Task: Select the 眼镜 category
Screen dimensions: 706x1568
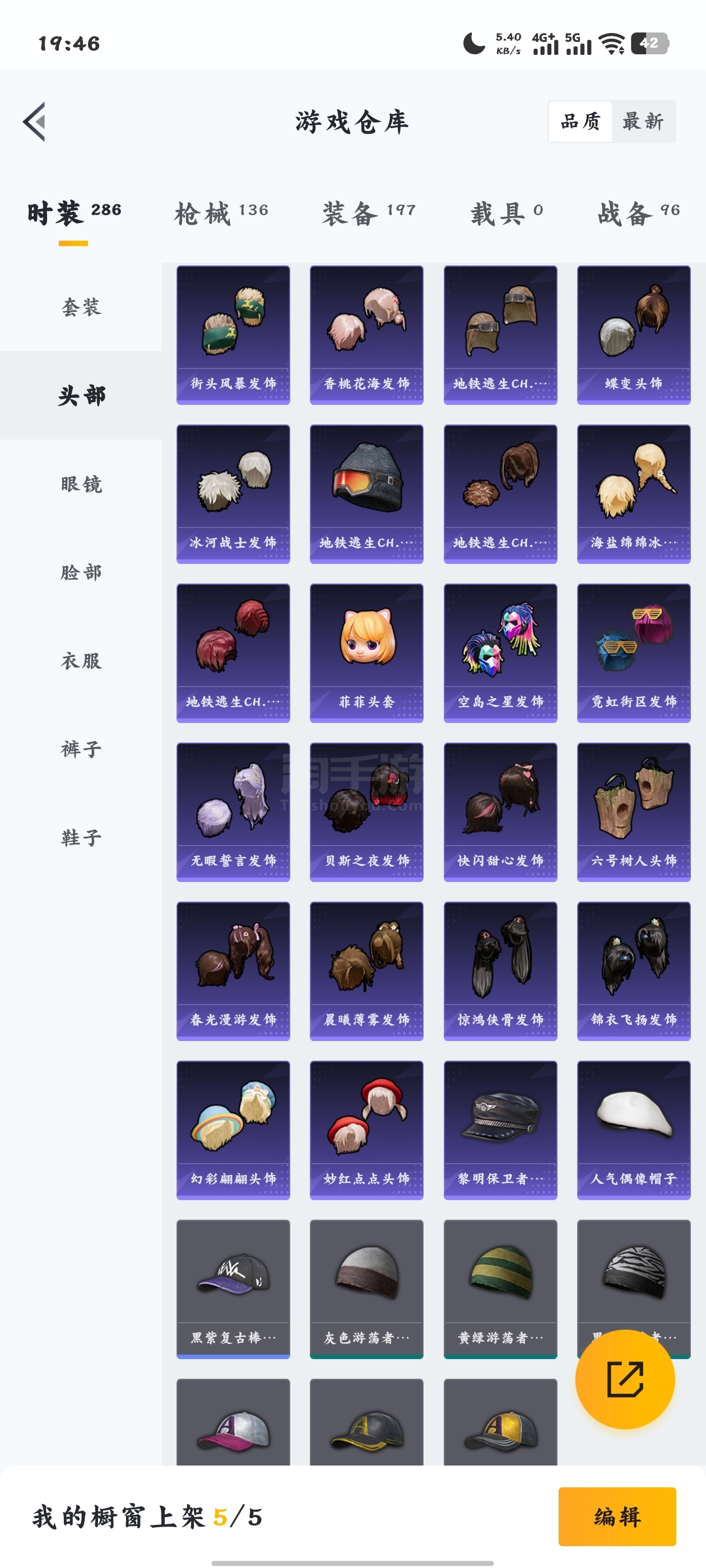Action: 81,484
